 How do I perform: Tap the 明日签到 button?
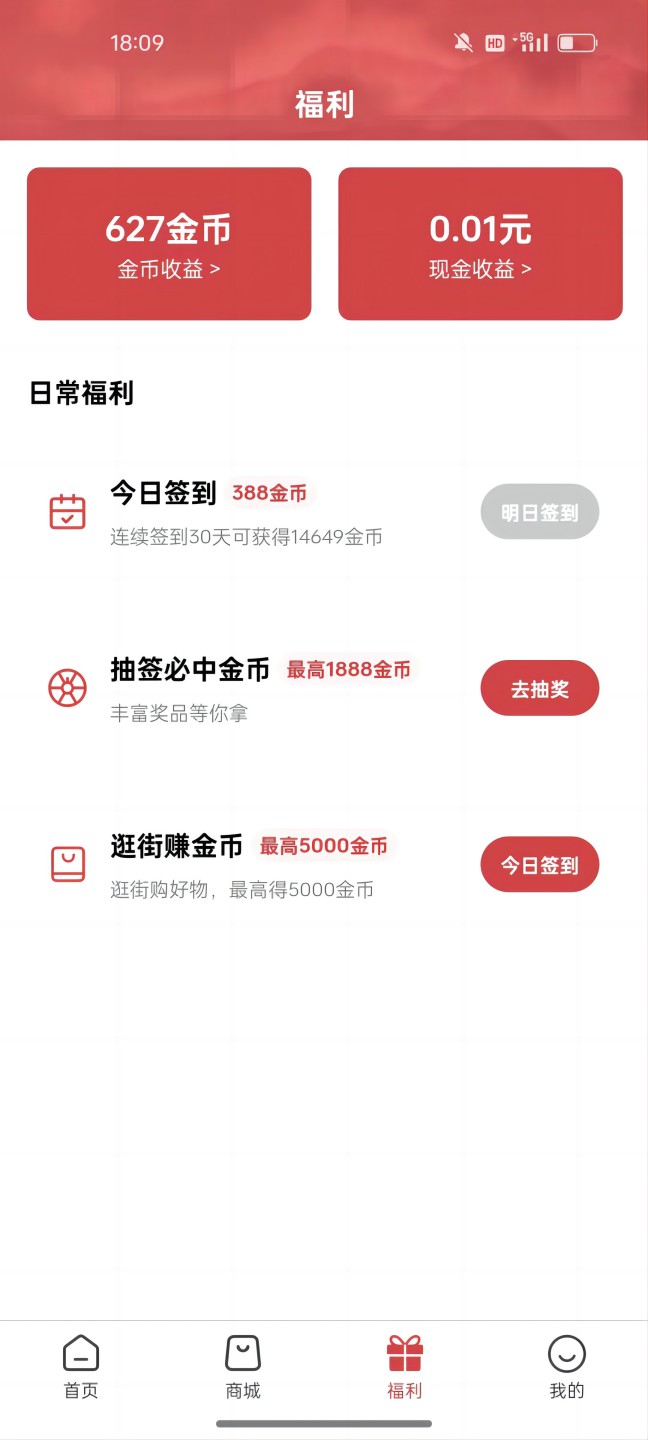click(x=540, y=512)
